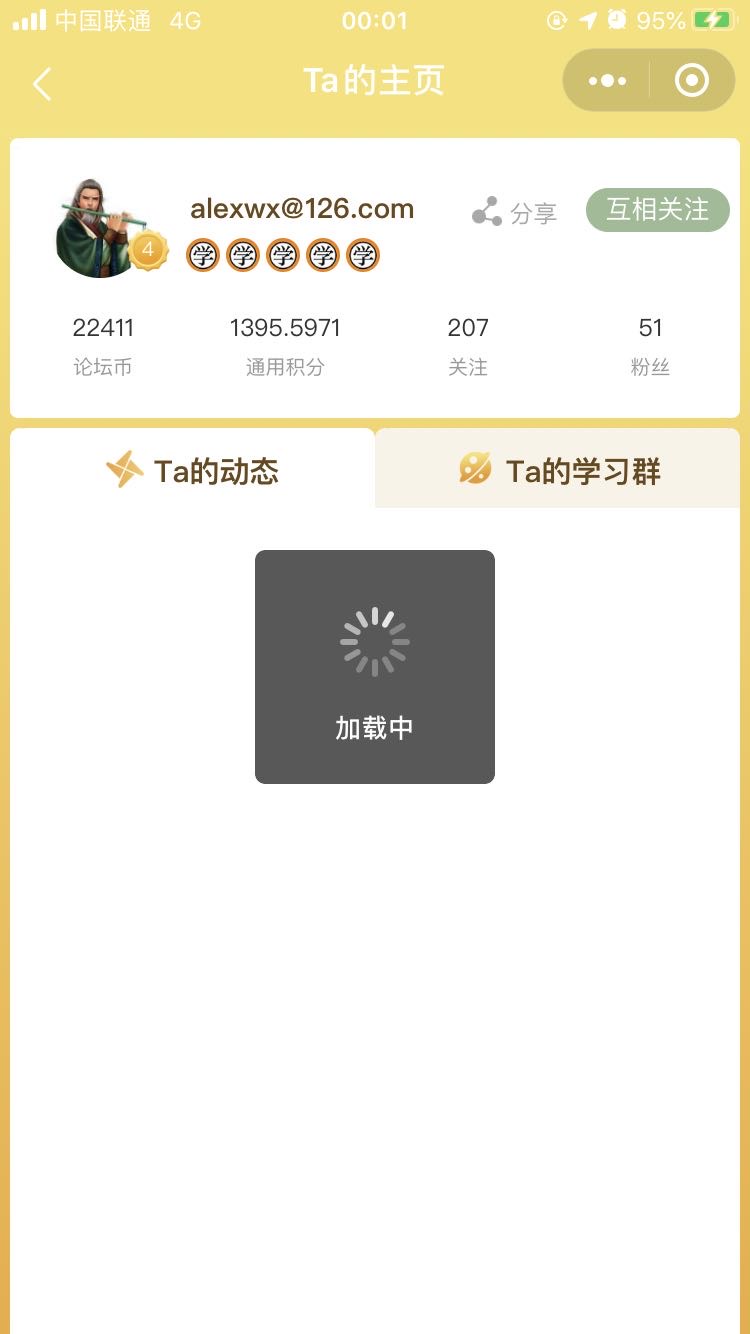The image size is (750, 1334).
Task: Switch to the Ta的学习群 tab
Action: [559, 470]
